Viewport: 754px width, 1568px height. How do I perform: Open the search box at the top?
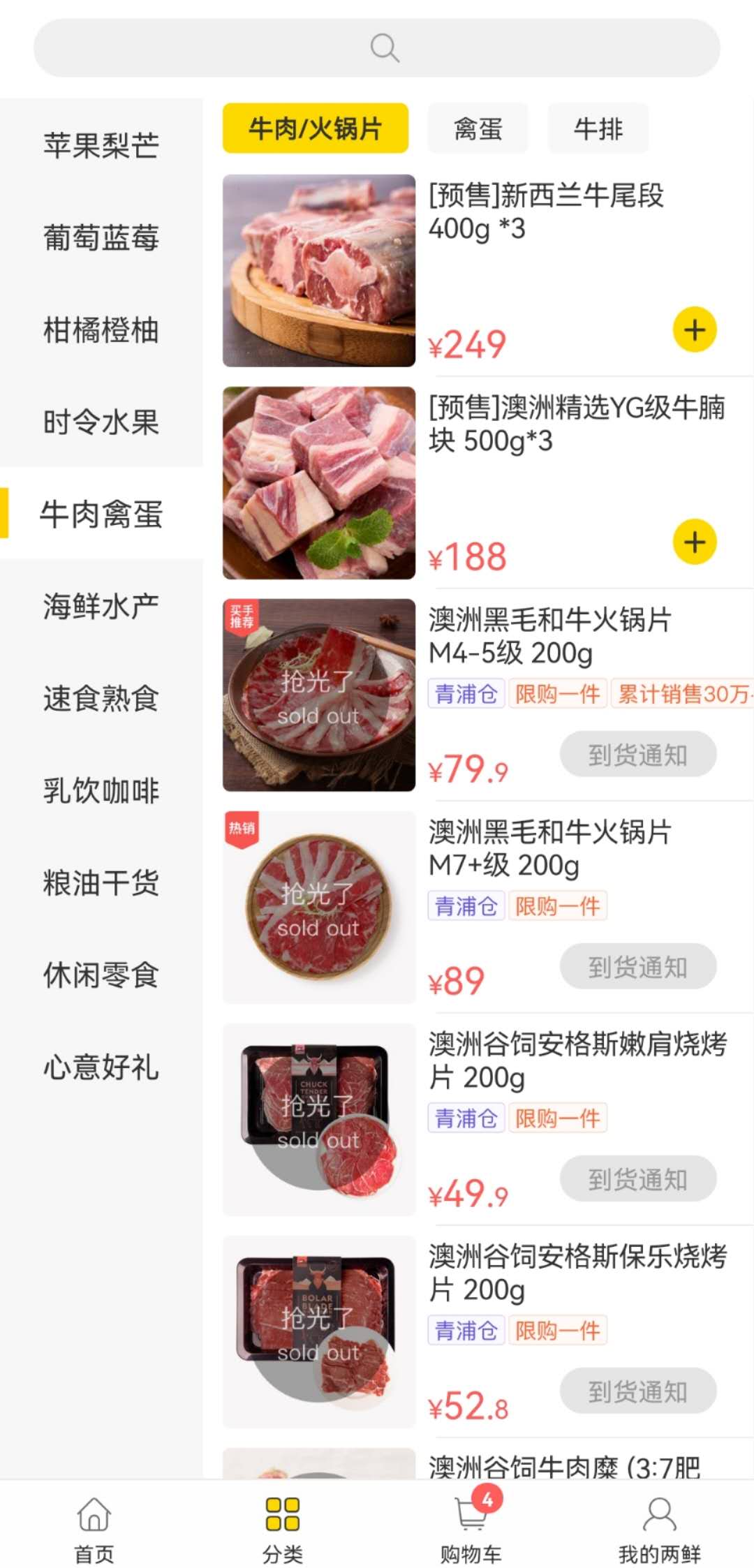pyautogui.click(x=377, y=48)
